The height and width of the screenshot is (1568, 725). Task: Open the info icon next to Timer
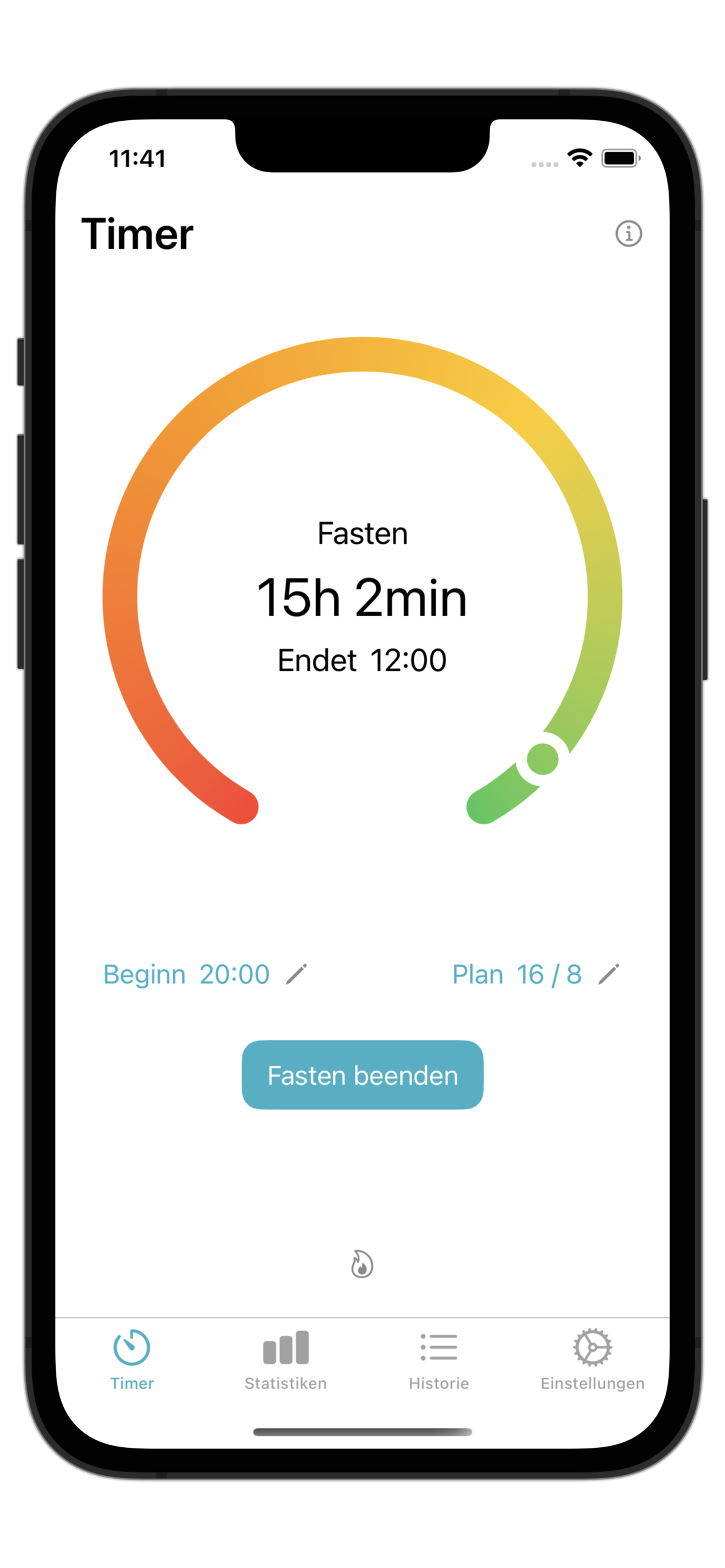click(628, 234)
